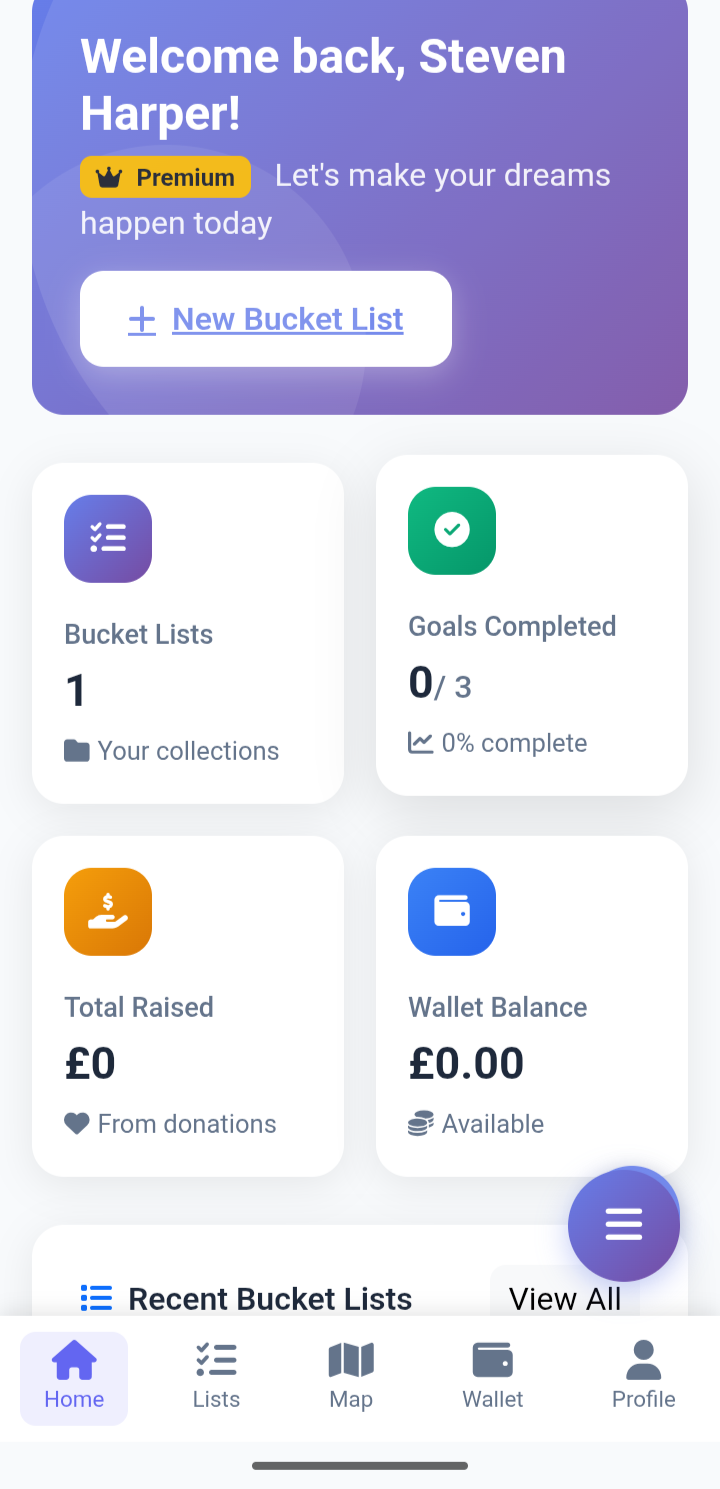Click the chart icon next to 0% complete

(420, 742)
